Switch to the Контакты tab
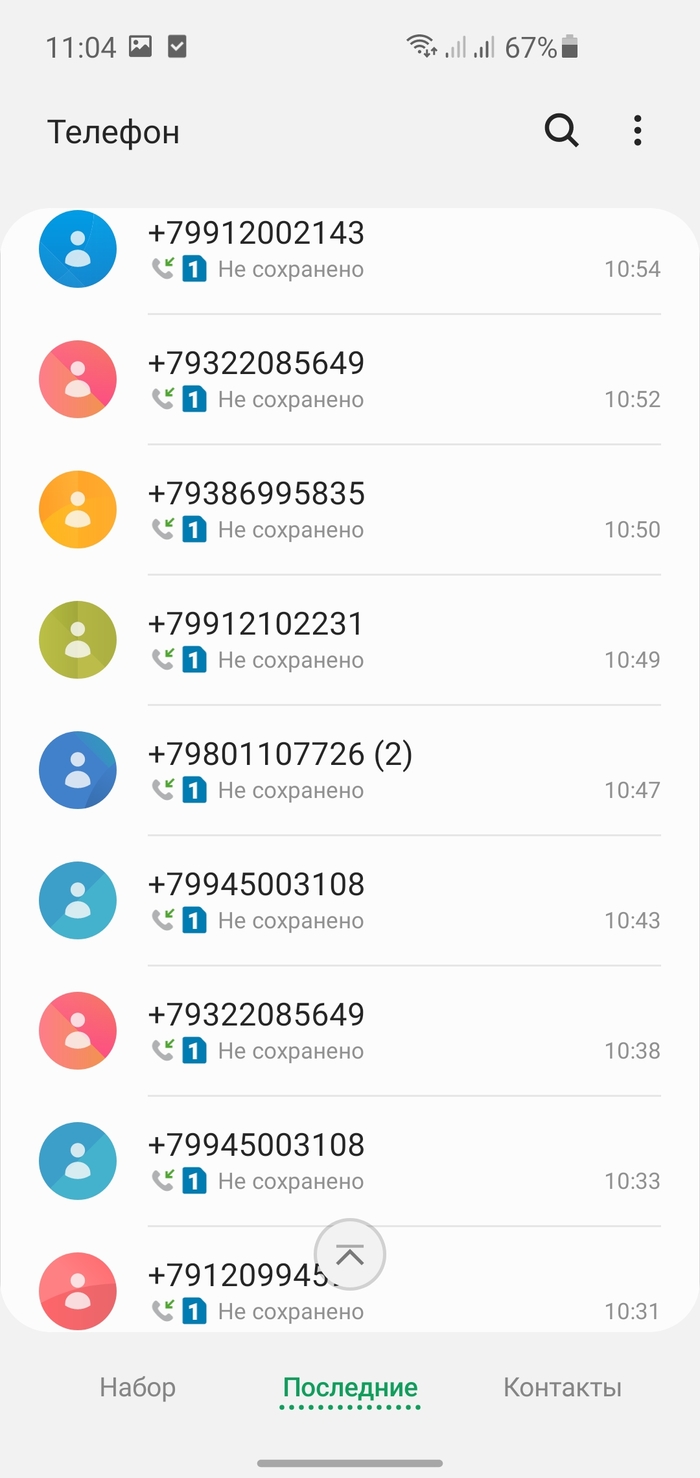Screen dimensions: 700x1478 pyautogui.click(x=562, y=1387)
